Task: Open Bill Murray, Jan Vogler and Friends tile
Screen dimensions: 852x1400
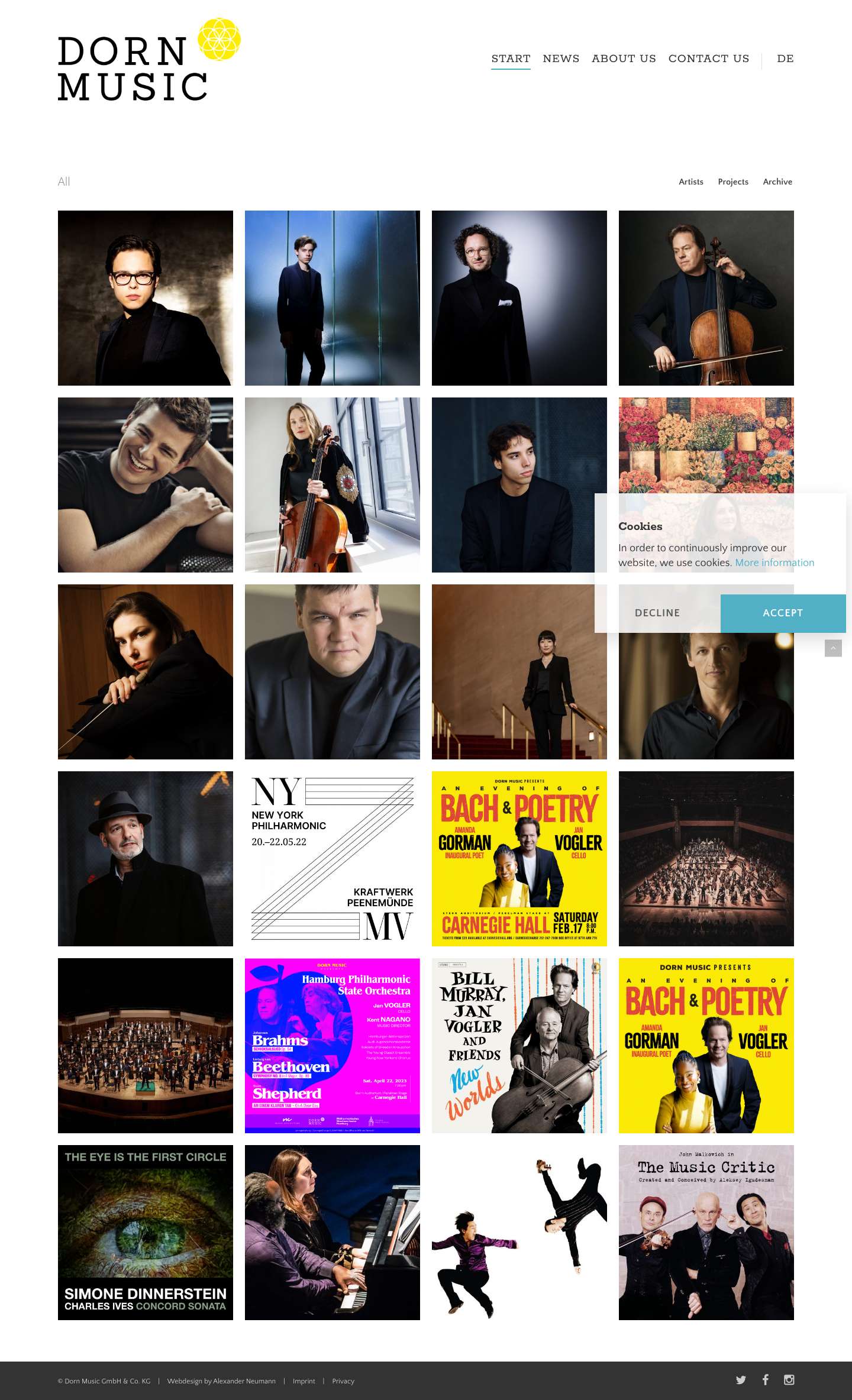Action: tap(519, 1046)
